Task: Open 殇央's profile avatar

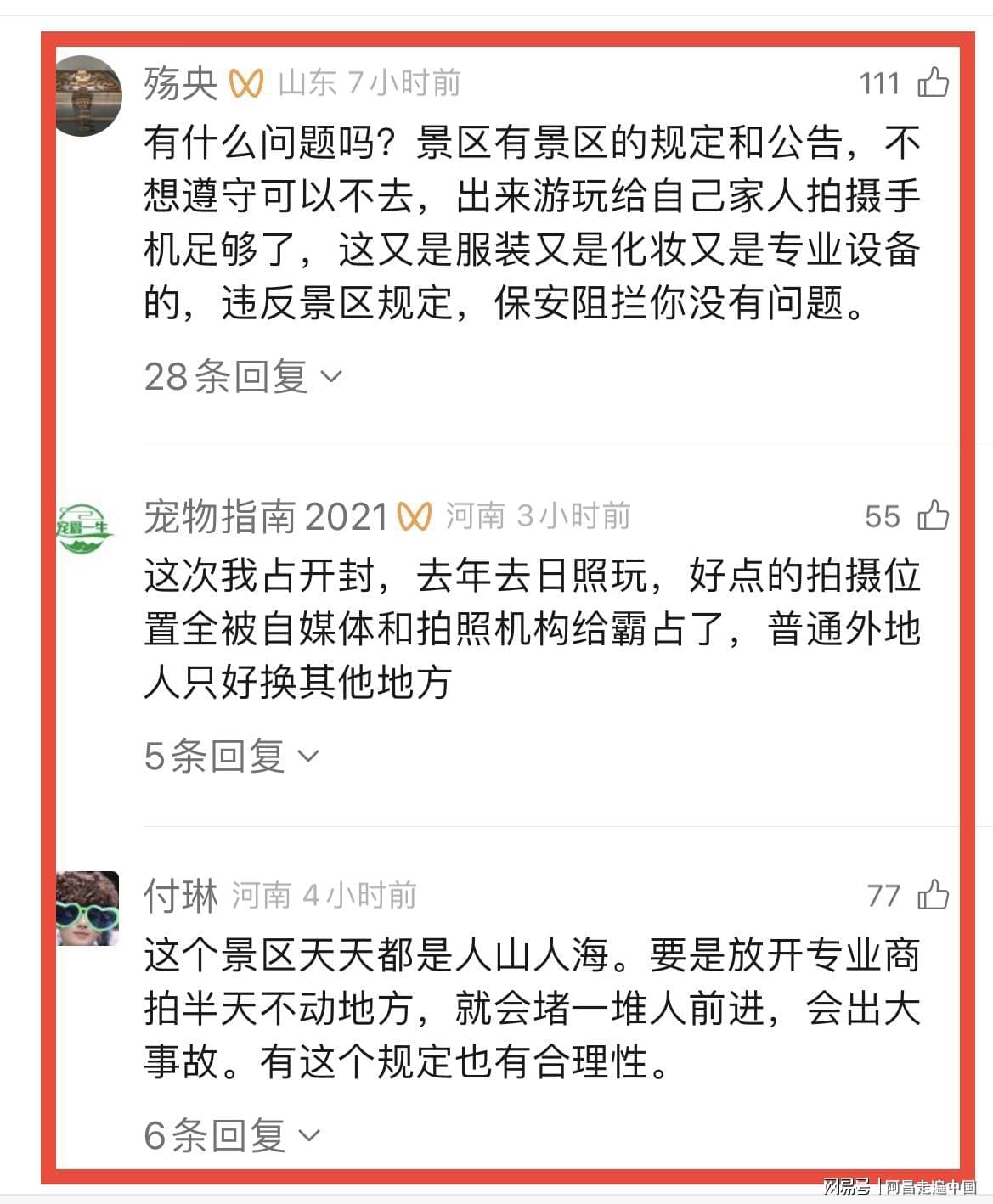Action: point(87,94)
